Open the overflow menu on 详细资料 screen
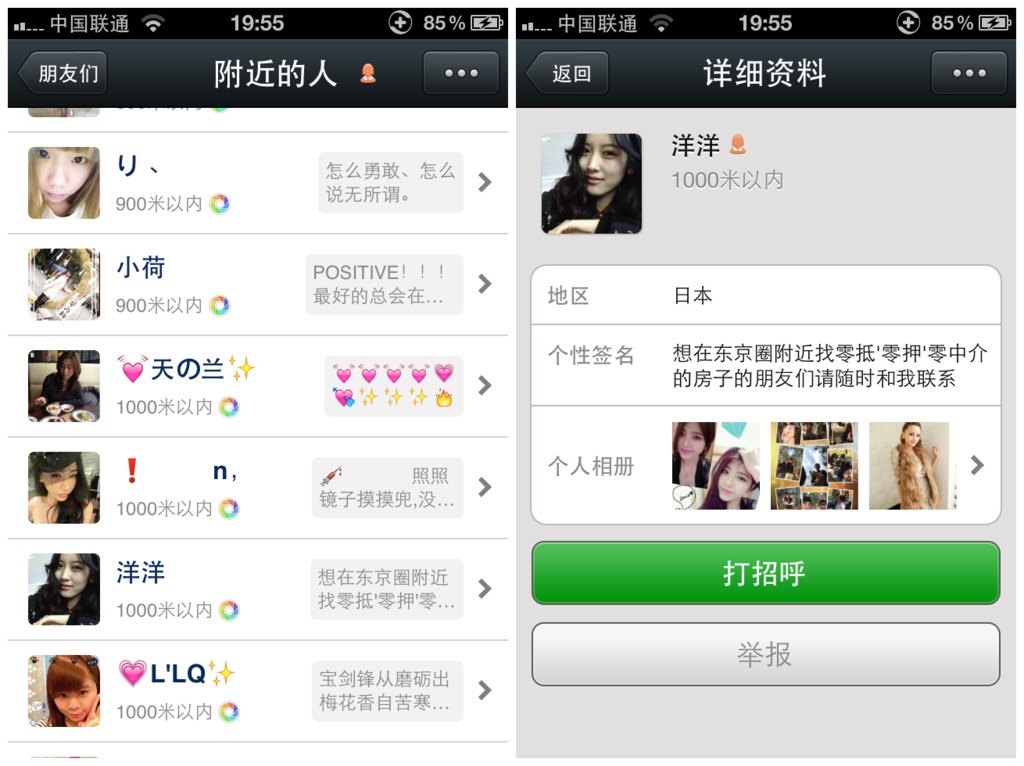 (x=968, y=73)
